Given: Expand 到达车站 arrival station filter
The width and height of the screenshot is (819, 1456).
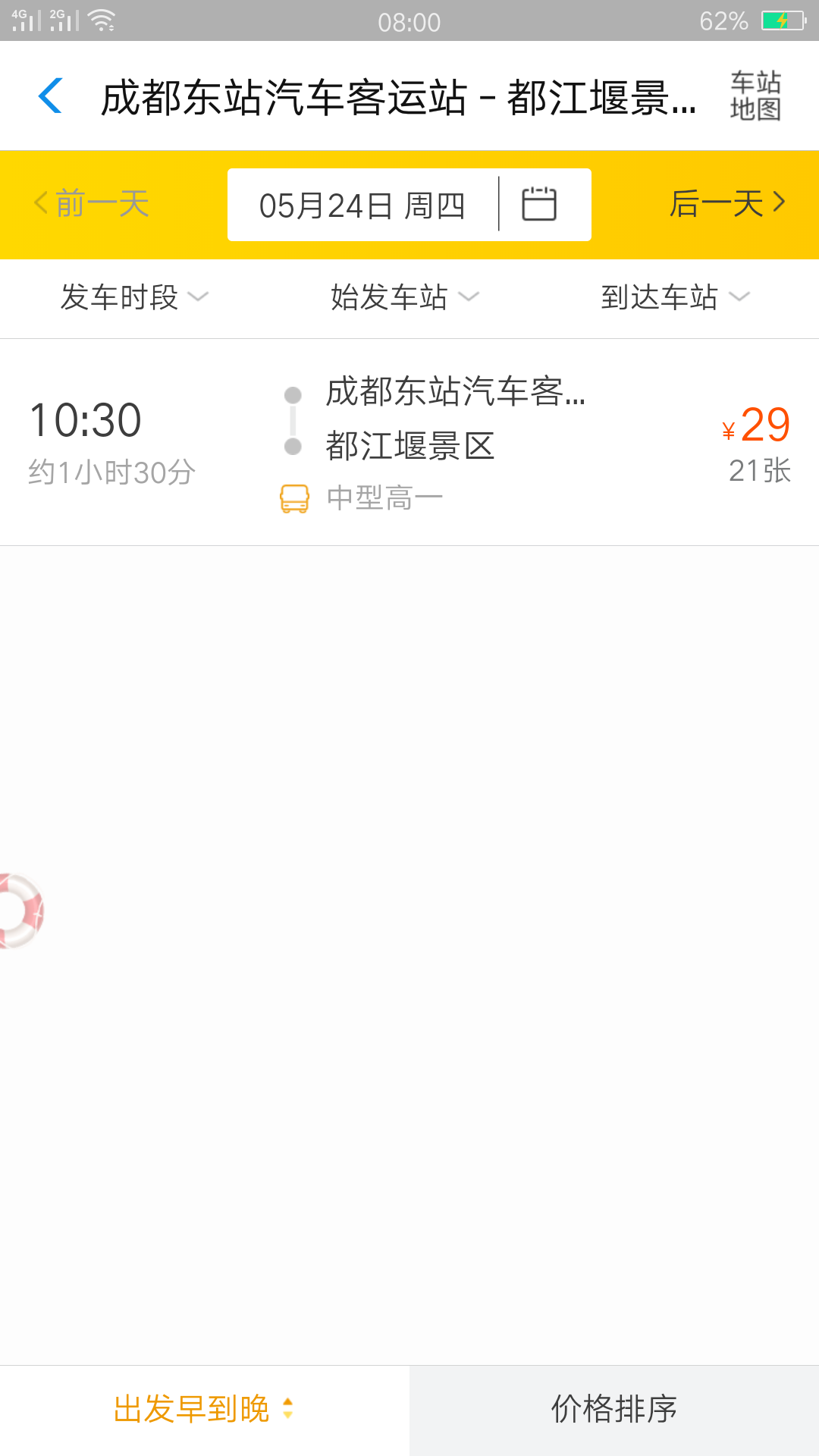Looking at the screenshot, I should point(675,297).
